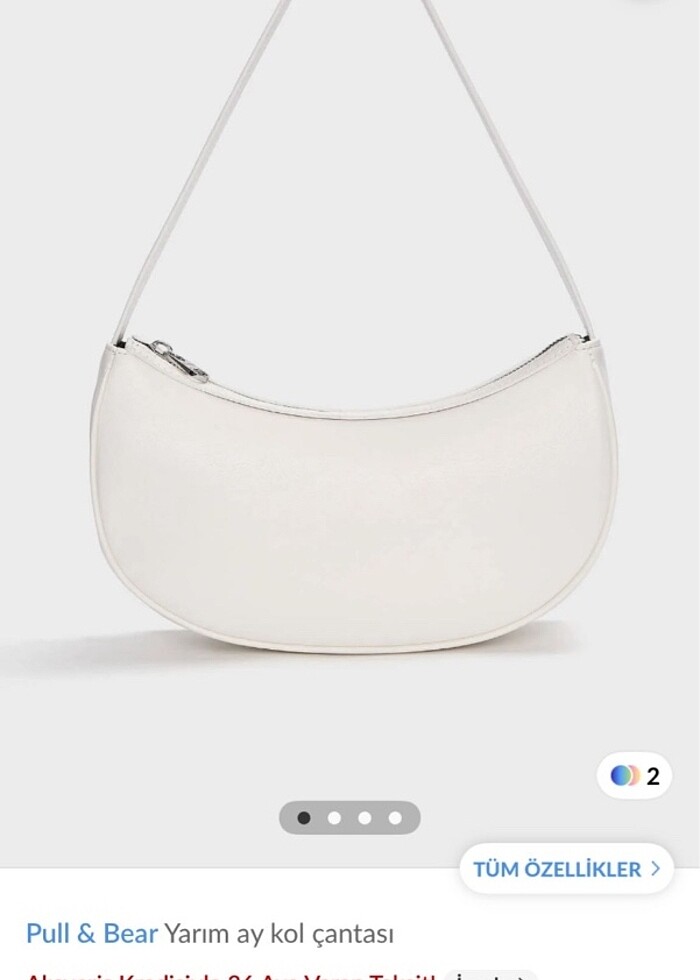Open the Pull & Bear brand page
700x980 pixels.
92,934
